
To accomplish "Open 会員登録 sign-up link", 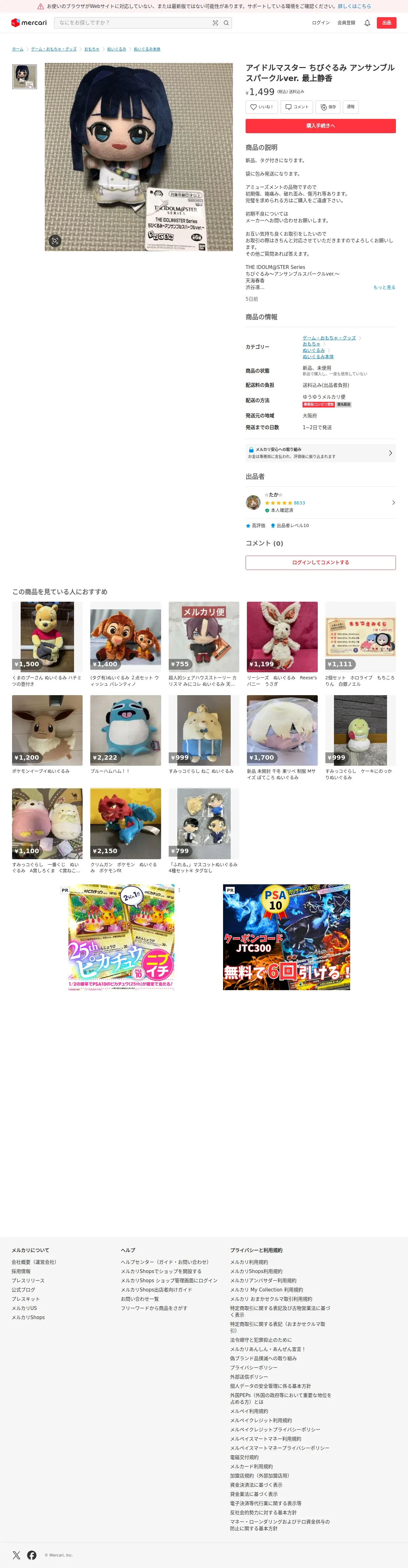I will [x=346, y=23].
